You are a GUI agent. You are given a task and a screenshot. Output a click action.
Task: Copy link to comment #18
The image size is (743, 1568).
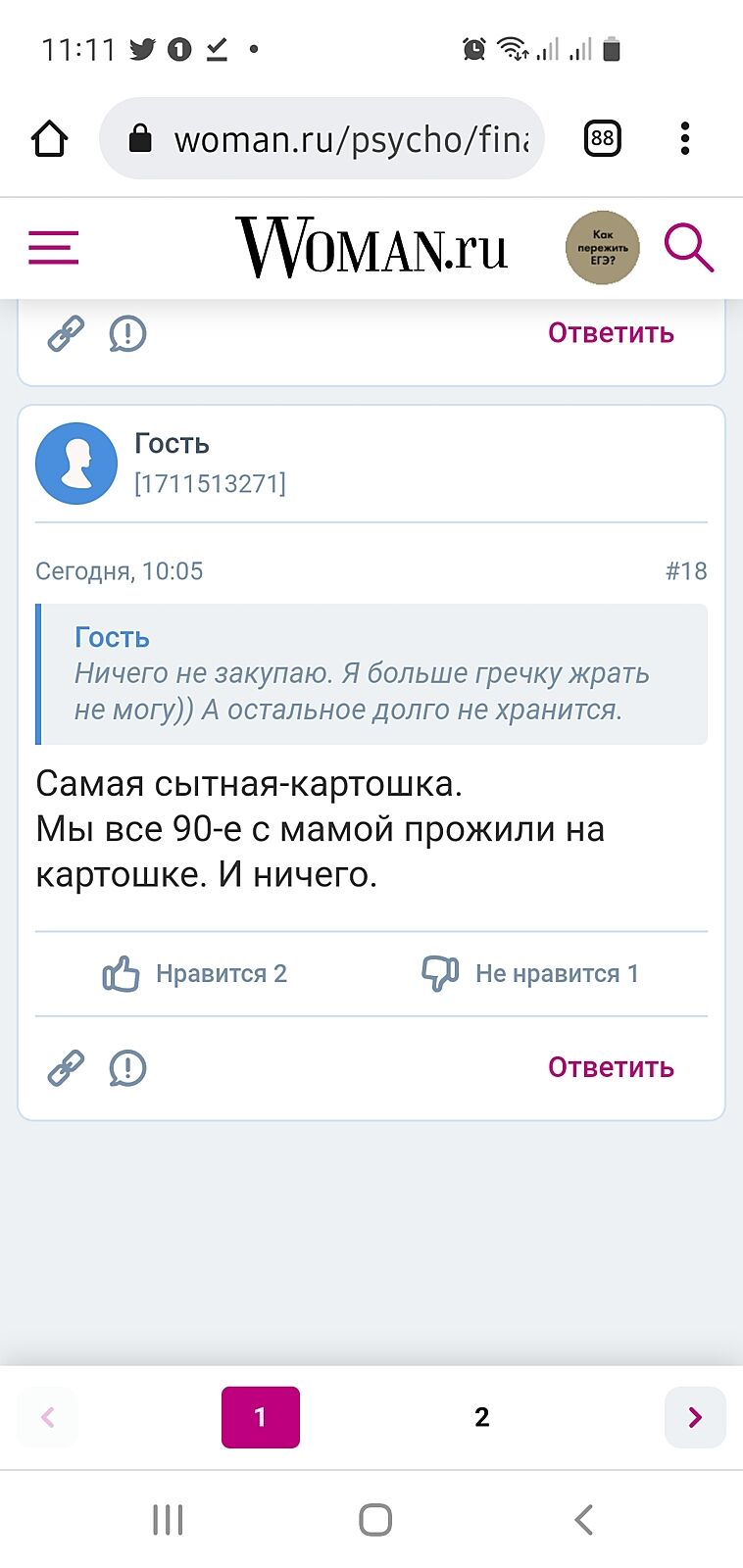pos(66,1067)
